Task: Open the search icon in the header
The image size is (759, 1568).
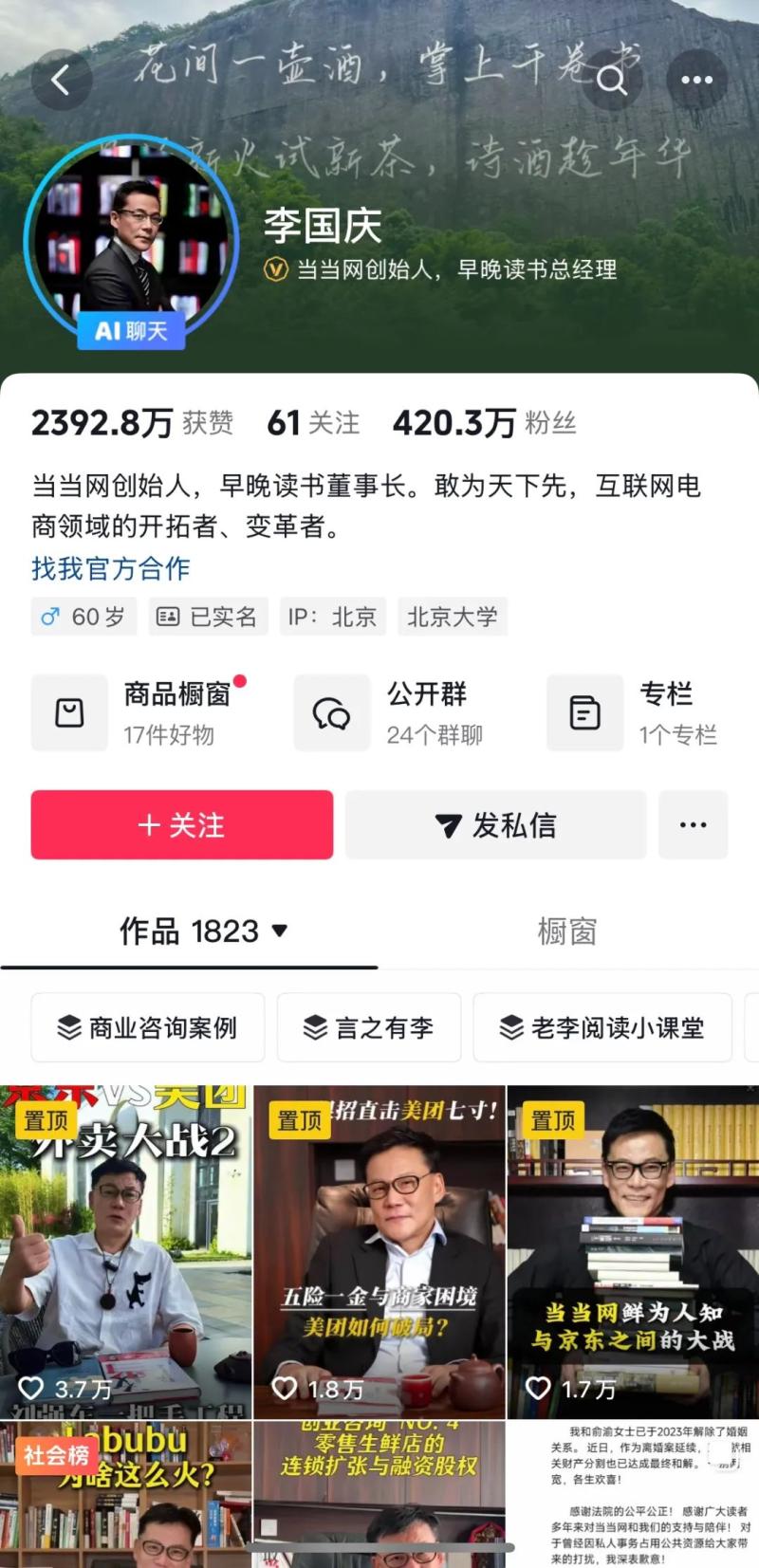Action: click(x=612, y=80)
